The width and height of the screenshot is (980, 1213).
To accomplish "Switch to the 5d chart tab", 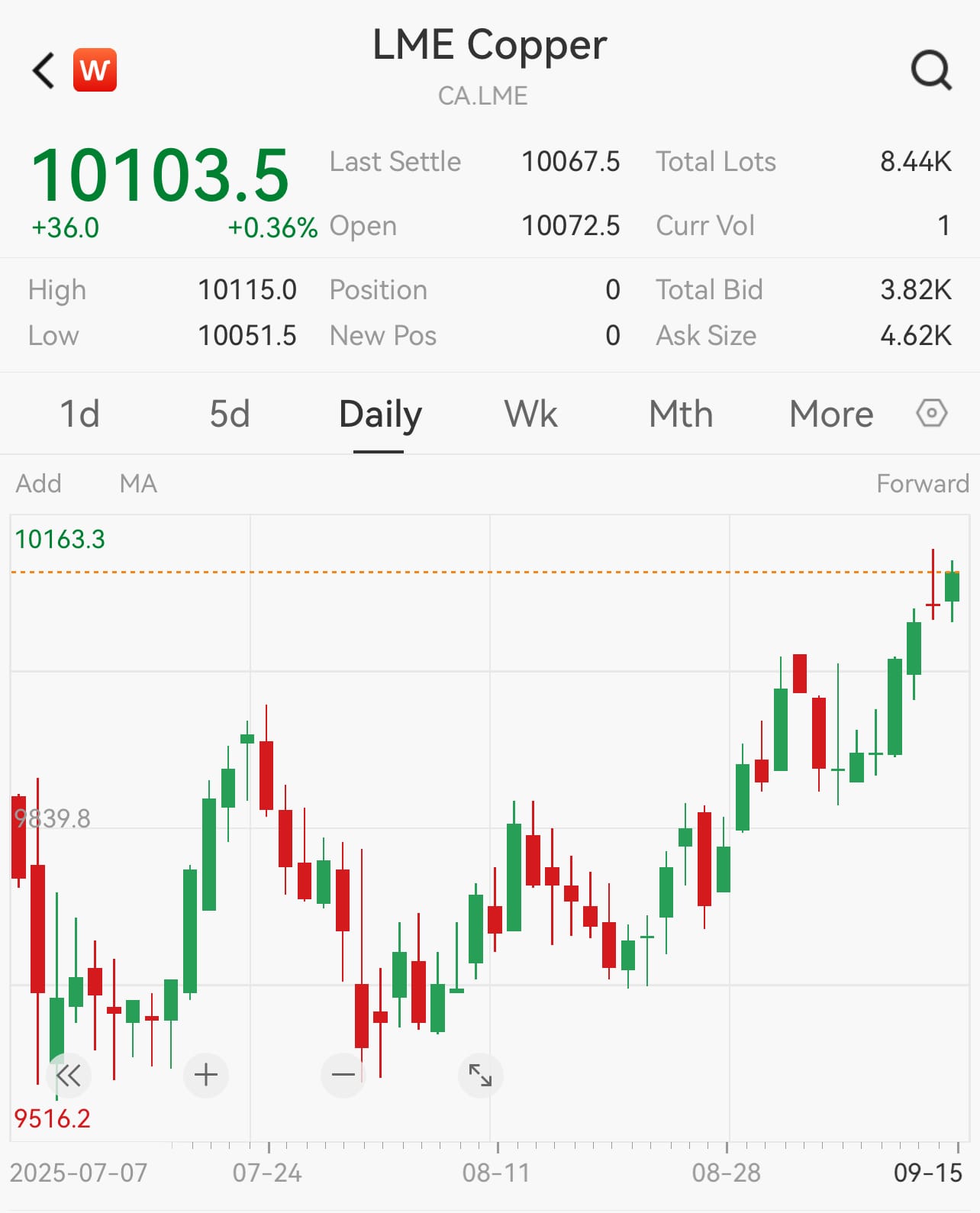I will pyautogui.click(x=230, y=415).
